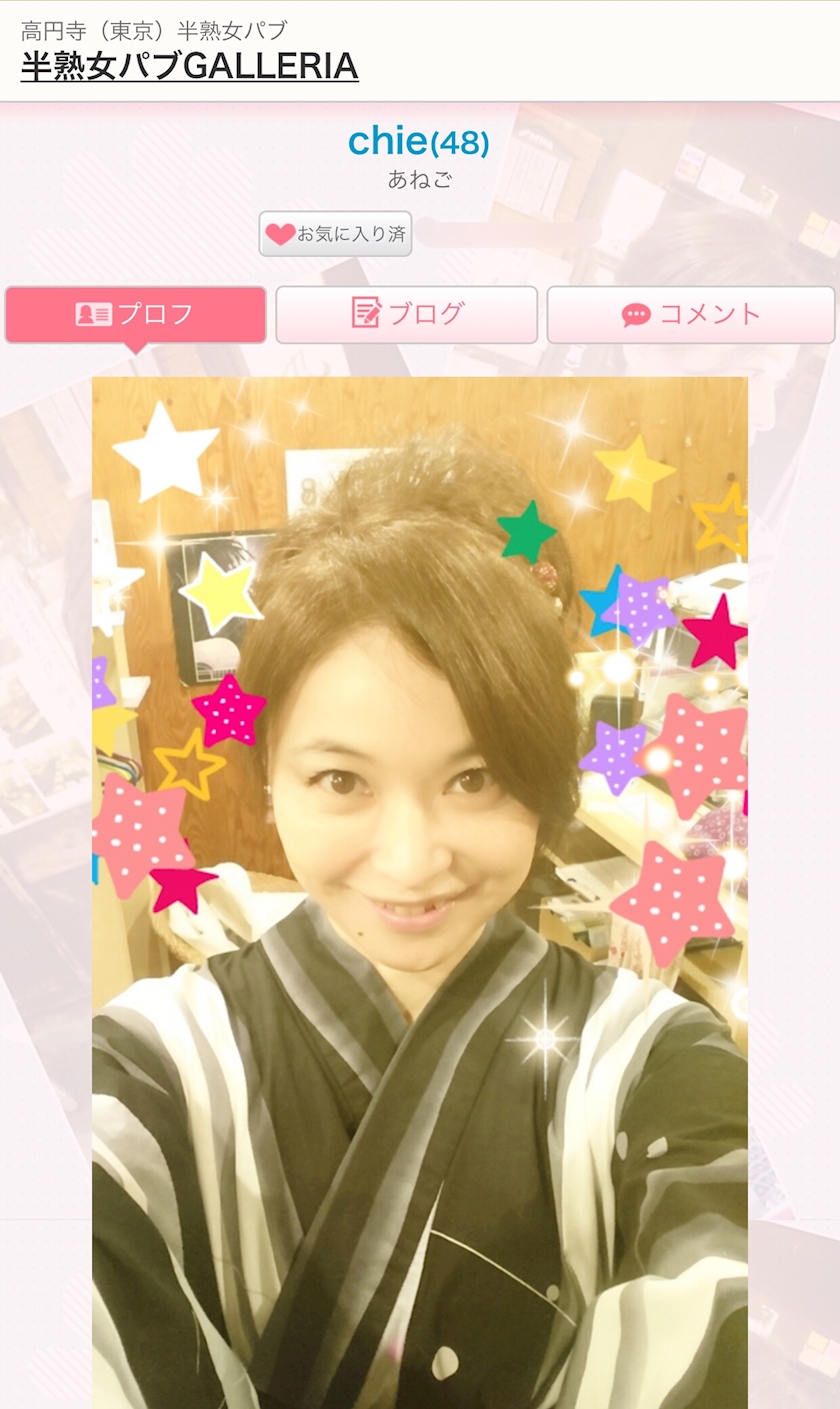Screen dimensions: 840x1409
Task: Open the コメント tab
Action: click(691, 314)
